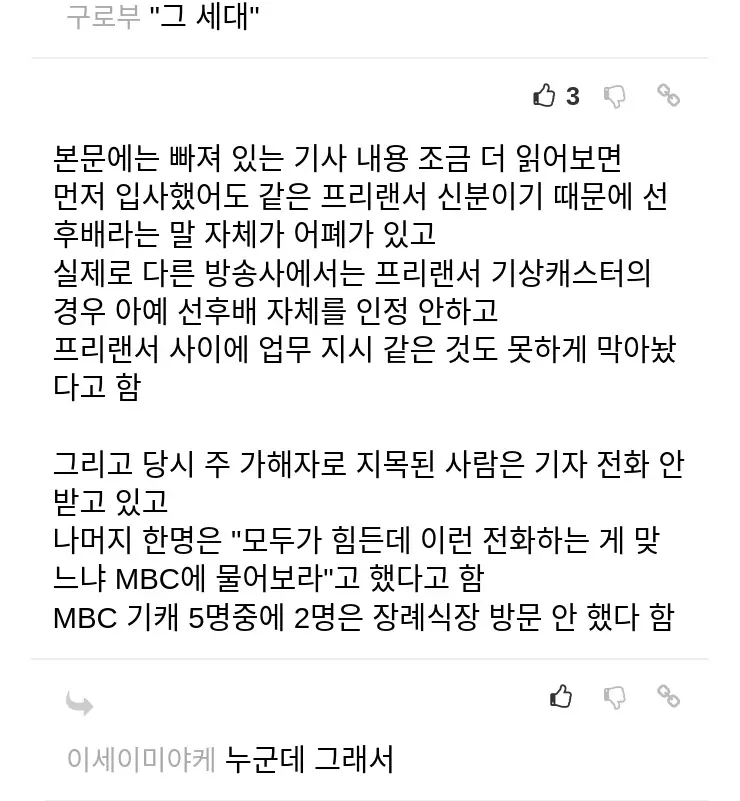The height and width of the screenshot is (801, 740).
Task: Like the reply above 이세이미야케's comment
Action: [x=561, y=696]
